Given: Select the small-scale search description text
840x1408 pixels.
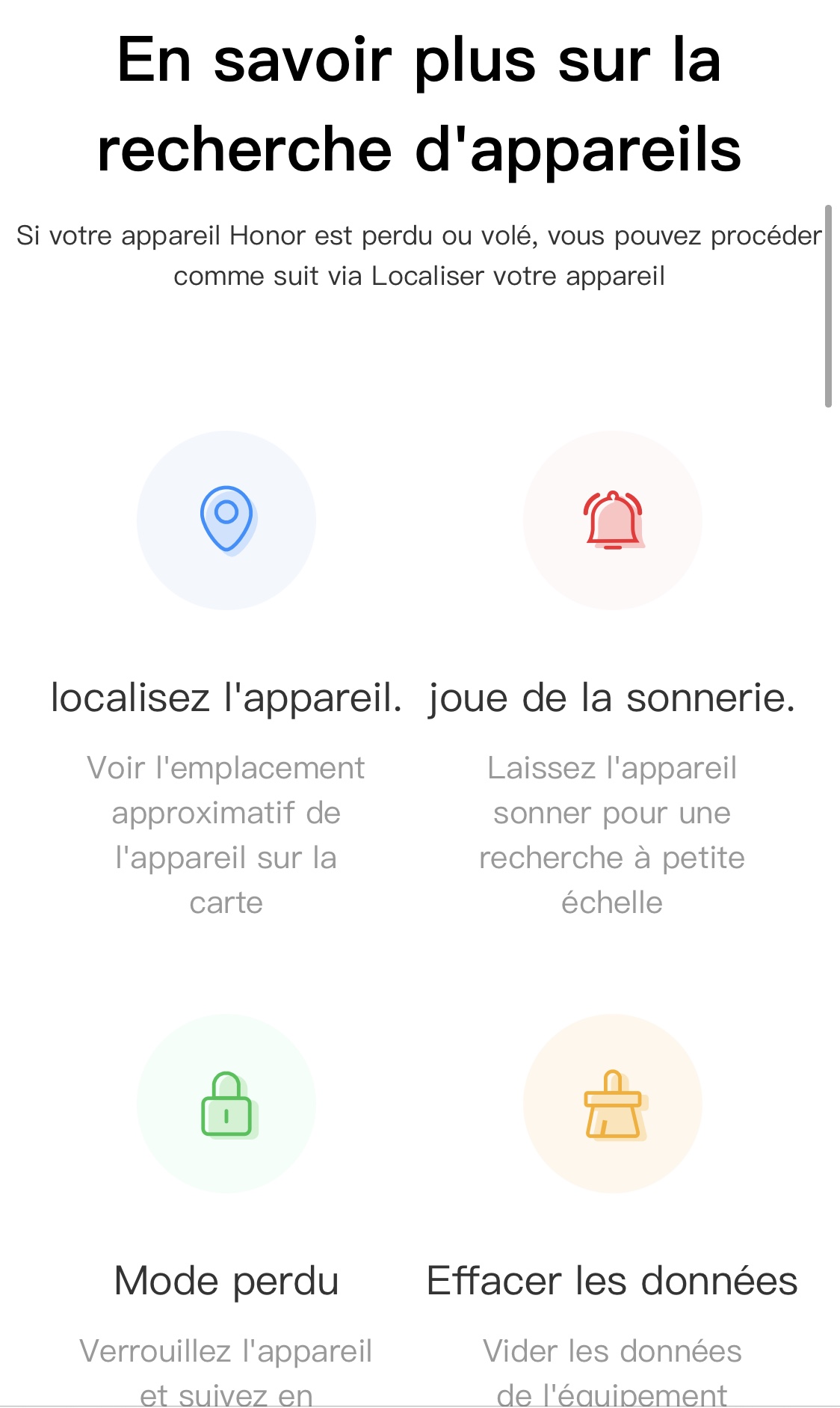Looking at the screenshot, I should tap(611, 834).
